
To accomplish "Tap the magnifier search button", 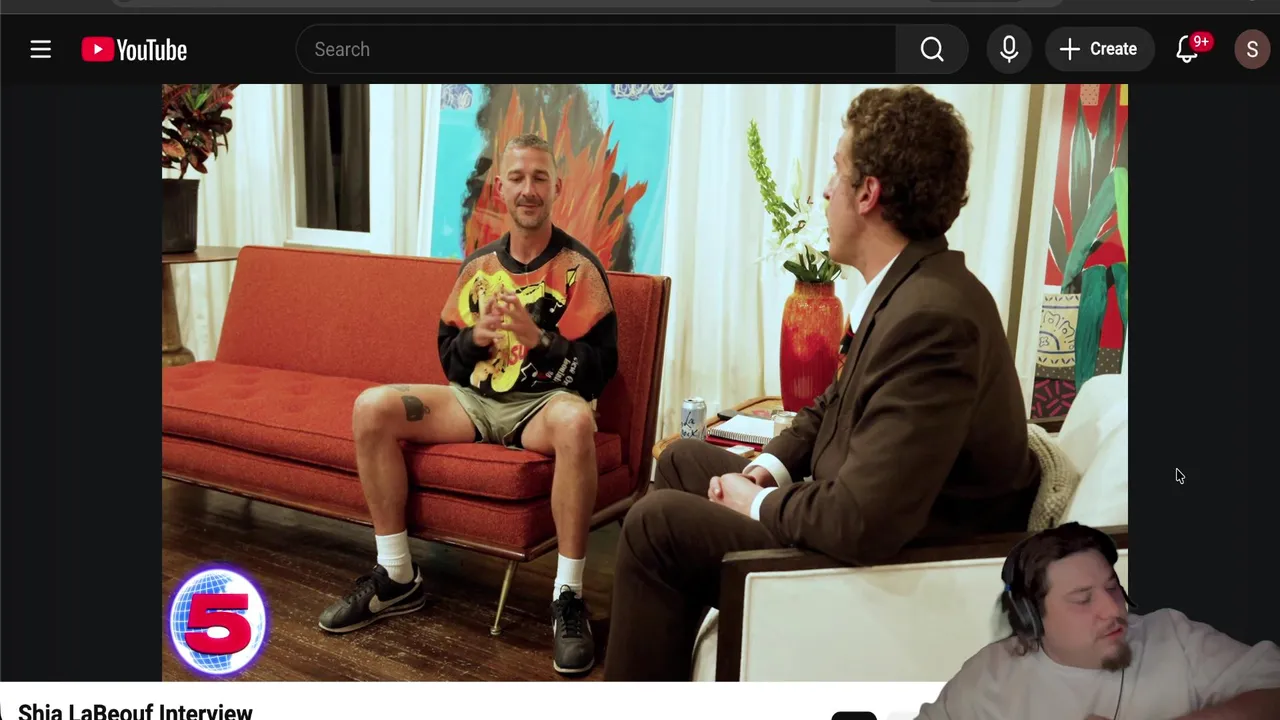I will tap(932, 49).
